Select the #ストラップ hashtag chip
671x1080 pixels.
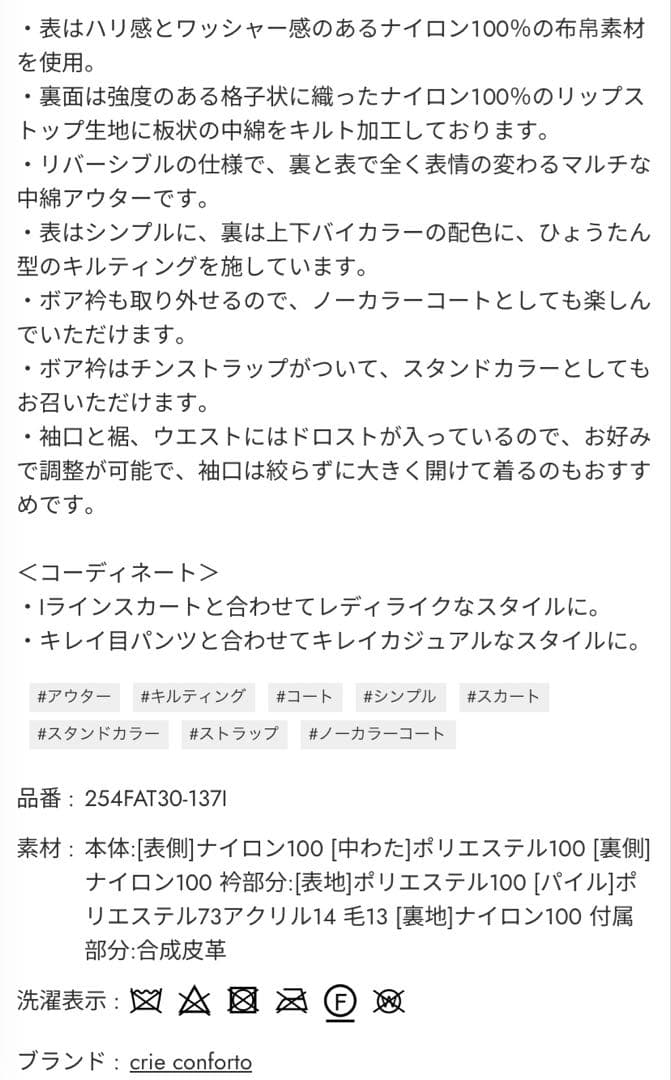(x=233, y=734)
